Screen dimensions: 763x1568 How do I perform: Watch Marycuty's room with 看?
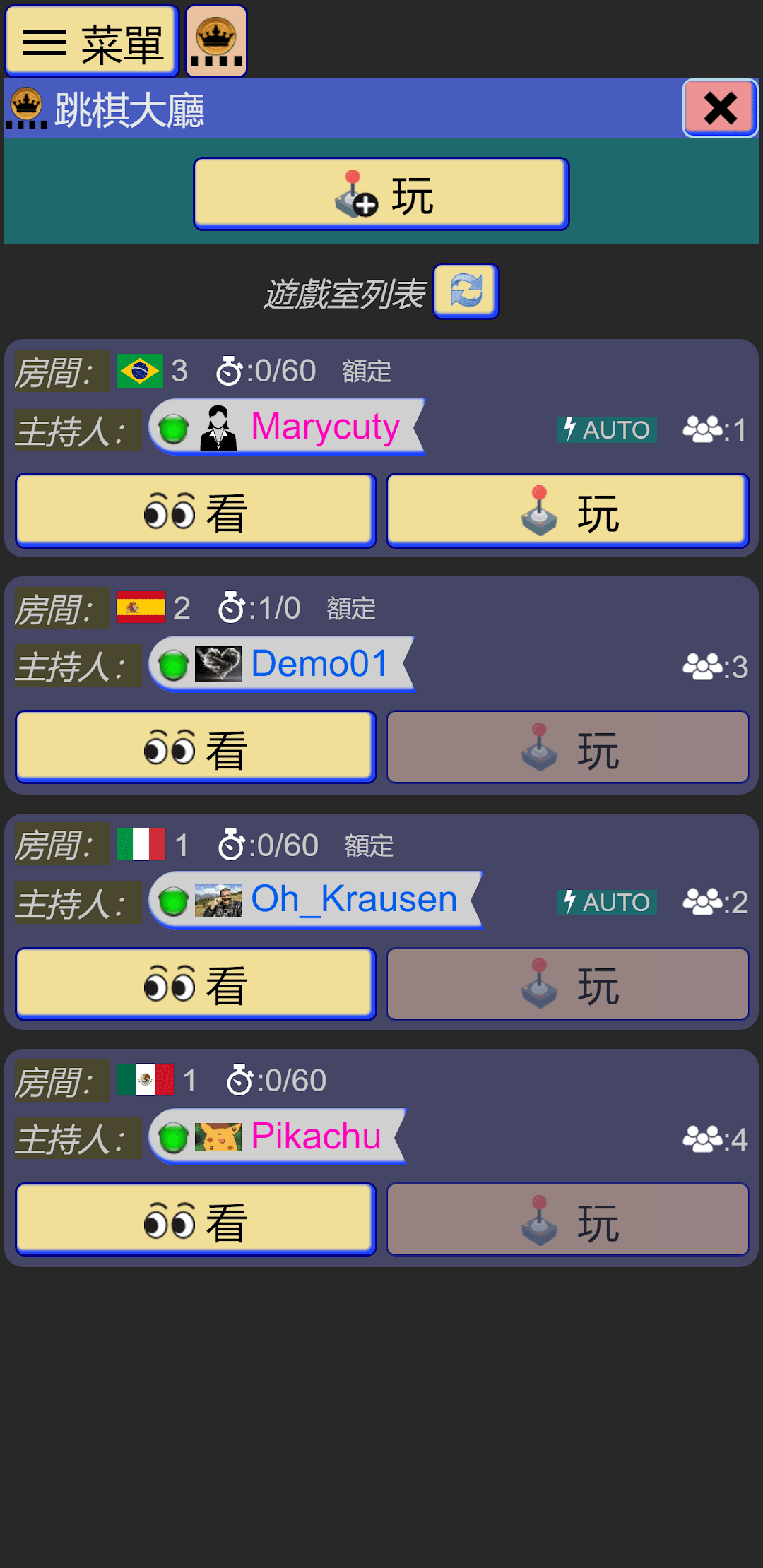point(196,511)
